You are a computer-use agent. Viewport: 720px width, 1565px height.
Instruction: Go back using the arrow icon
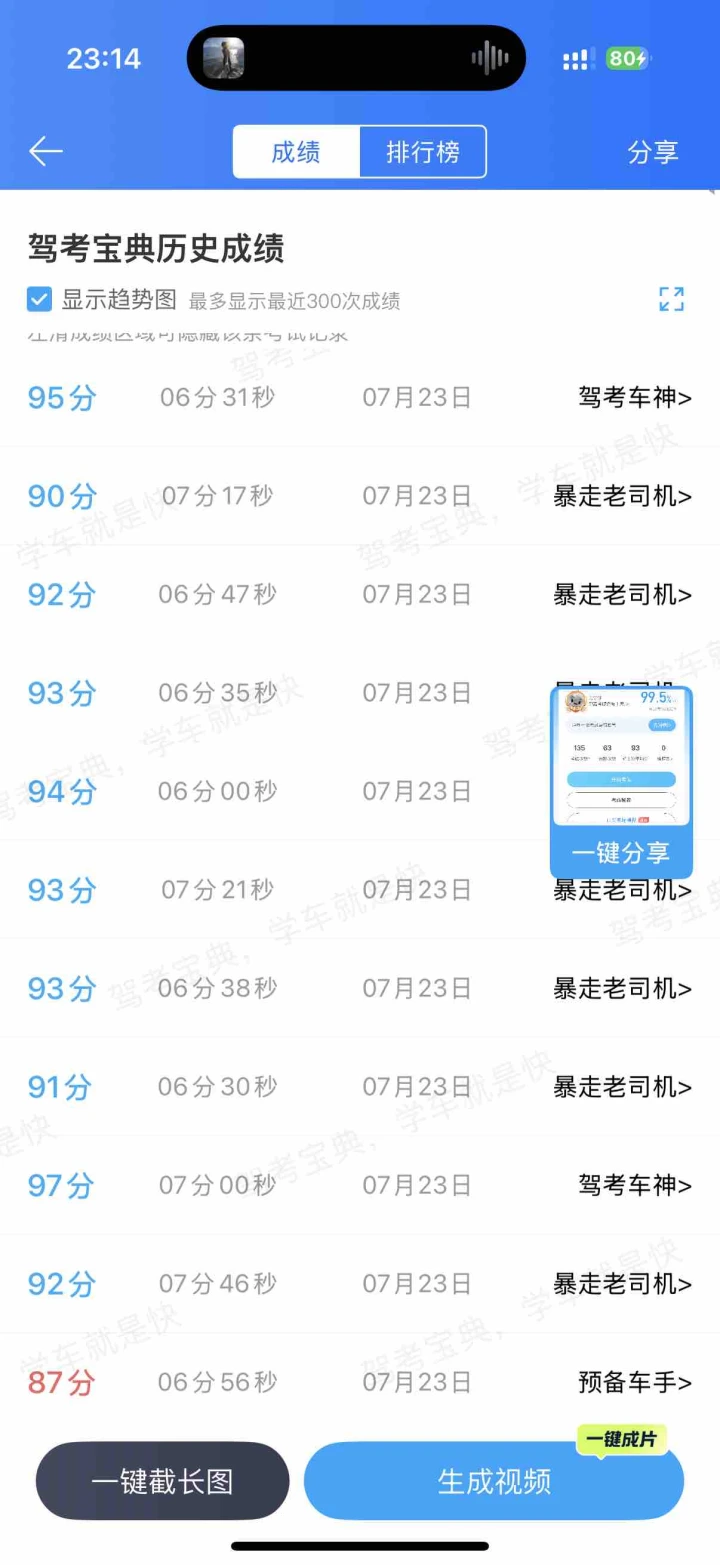(x=46, y=152)
